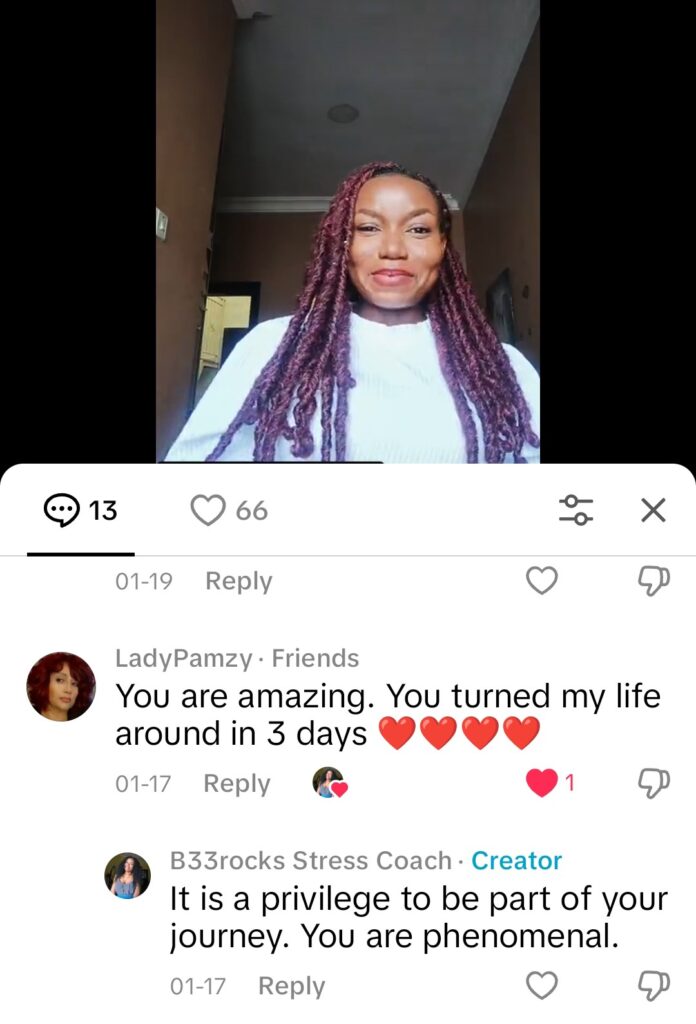Open the comment filter settings
Viewport: 696px width, 1024px height.
click(x=575, y=511)
